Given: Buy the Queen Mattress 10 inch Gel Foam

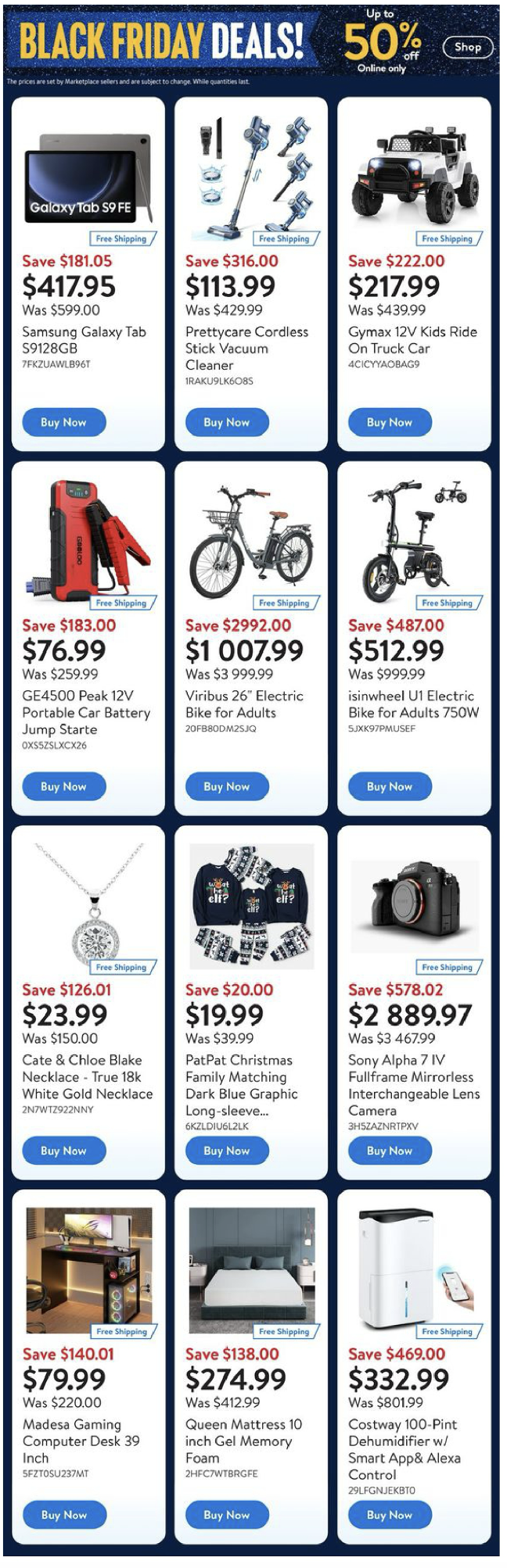Looking at the screenshot, I should [226, 1514].
